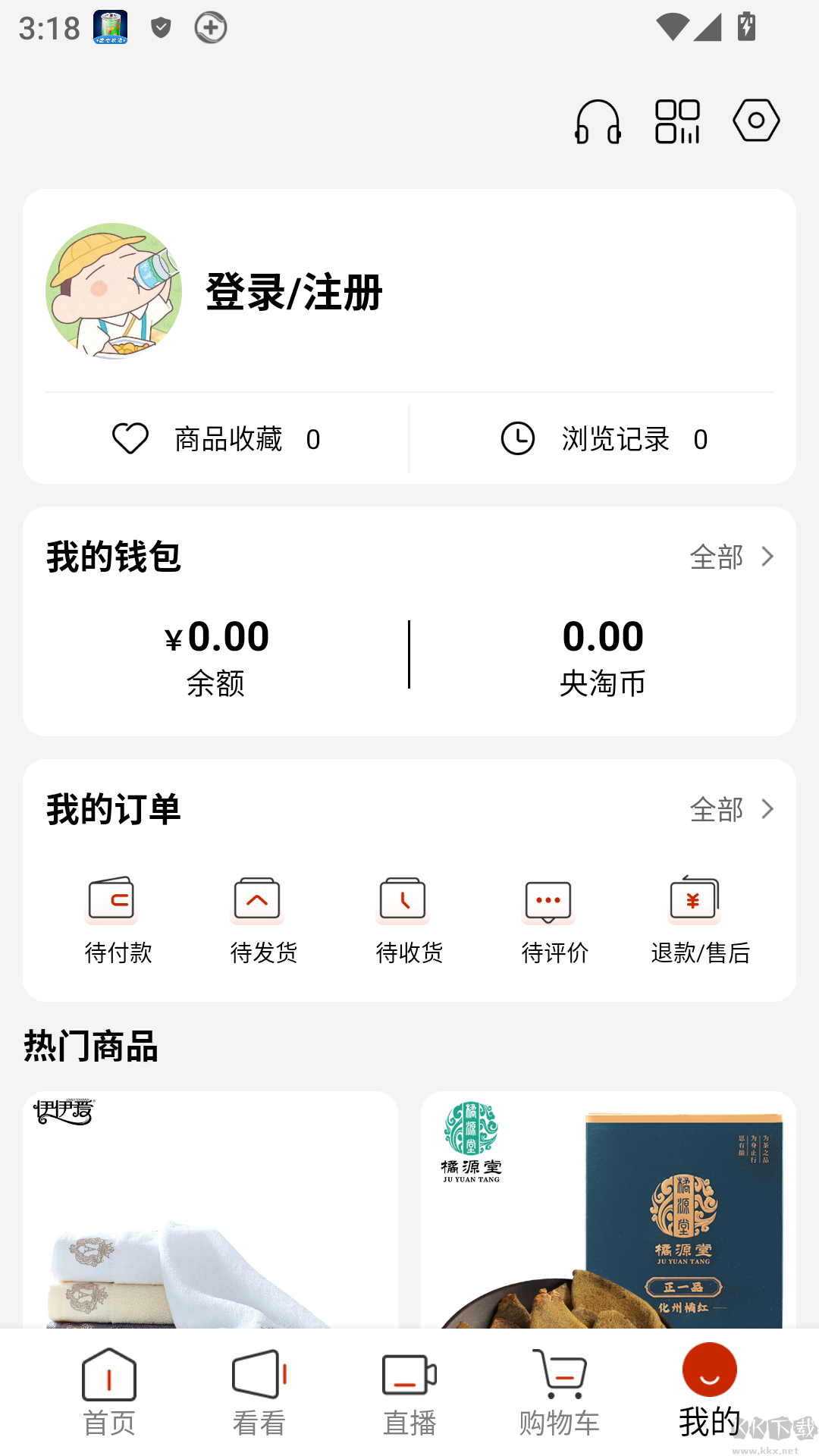819x1456 pixels.
Task: Tap 登录/注册 to sign in
Action: (294, 292)
